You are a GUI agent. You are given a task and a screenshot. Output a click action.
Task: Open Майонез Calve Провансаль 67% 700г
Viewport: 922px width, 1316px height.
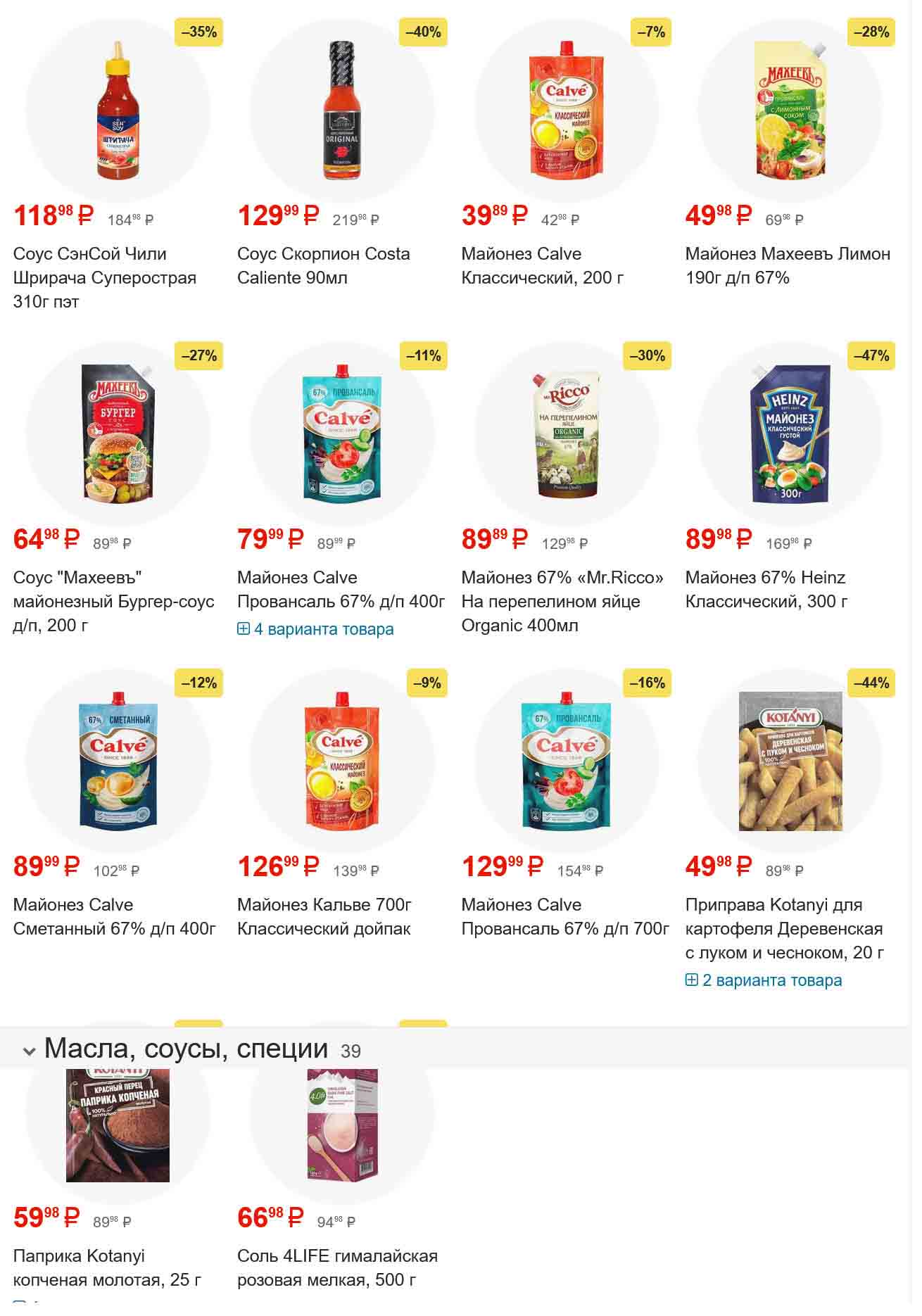pyautogui.click(x=564, y=916)
